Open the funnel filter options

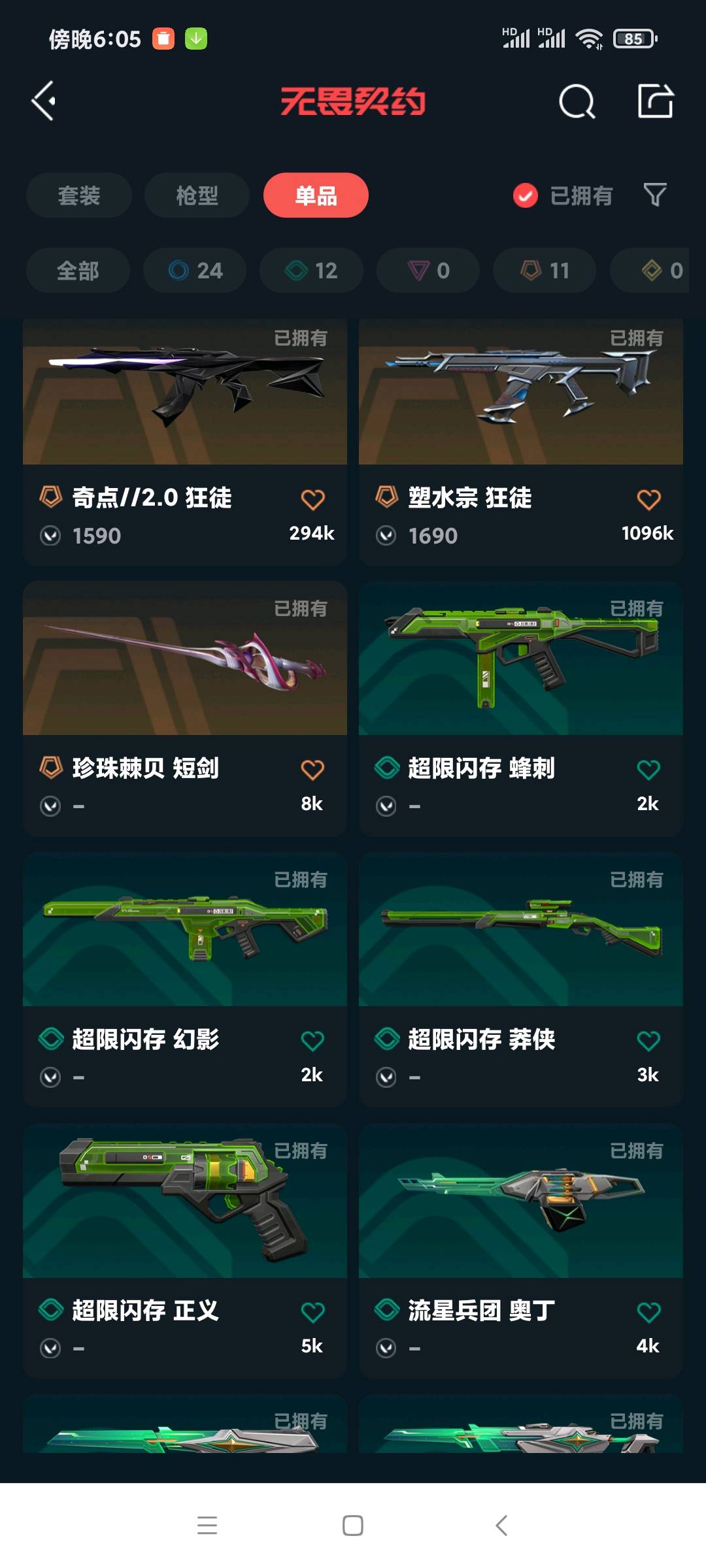pyautogui.click(x=655, y=195)
